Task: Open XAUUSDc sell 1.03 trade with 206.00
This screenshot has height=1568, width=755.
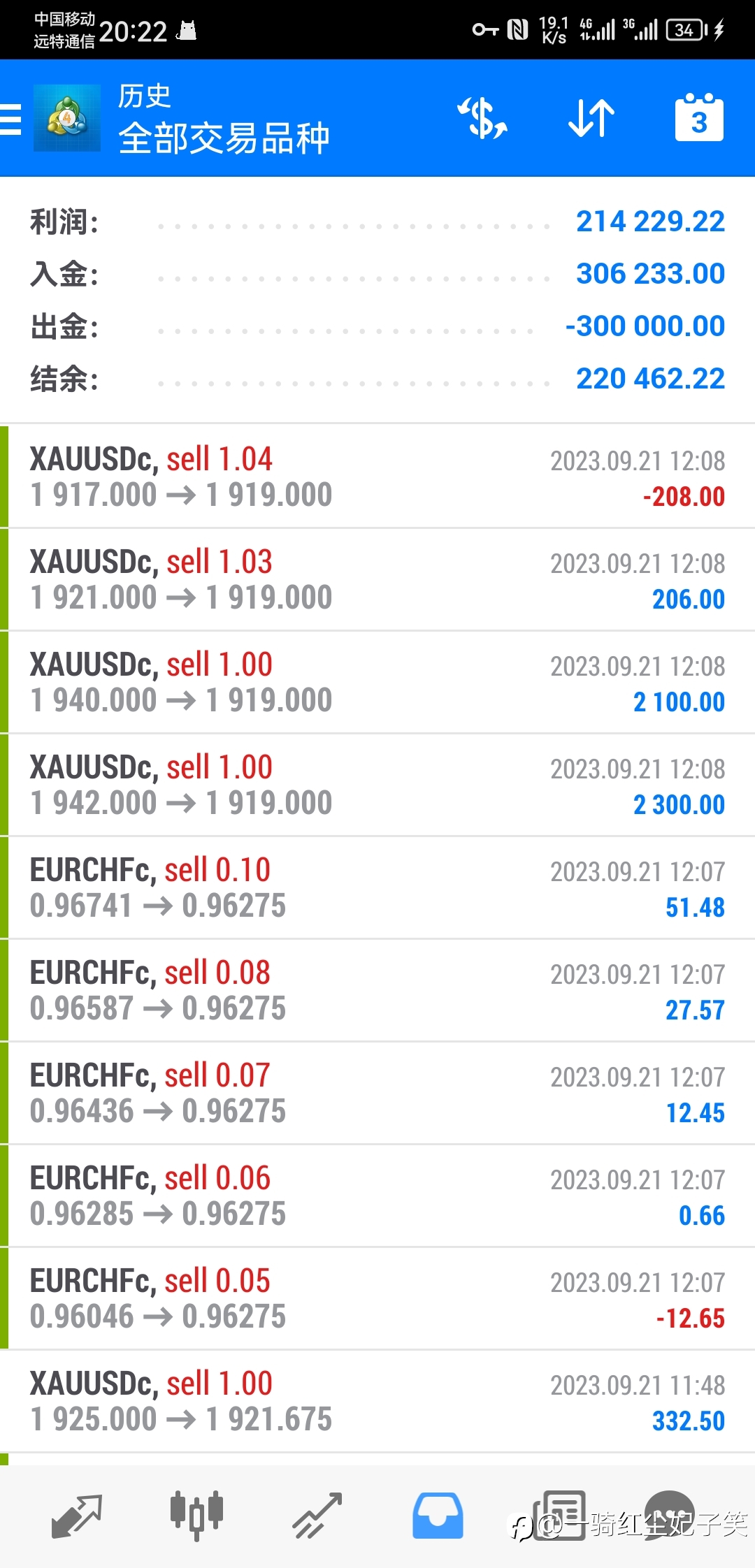Action: tap(377, 579)
